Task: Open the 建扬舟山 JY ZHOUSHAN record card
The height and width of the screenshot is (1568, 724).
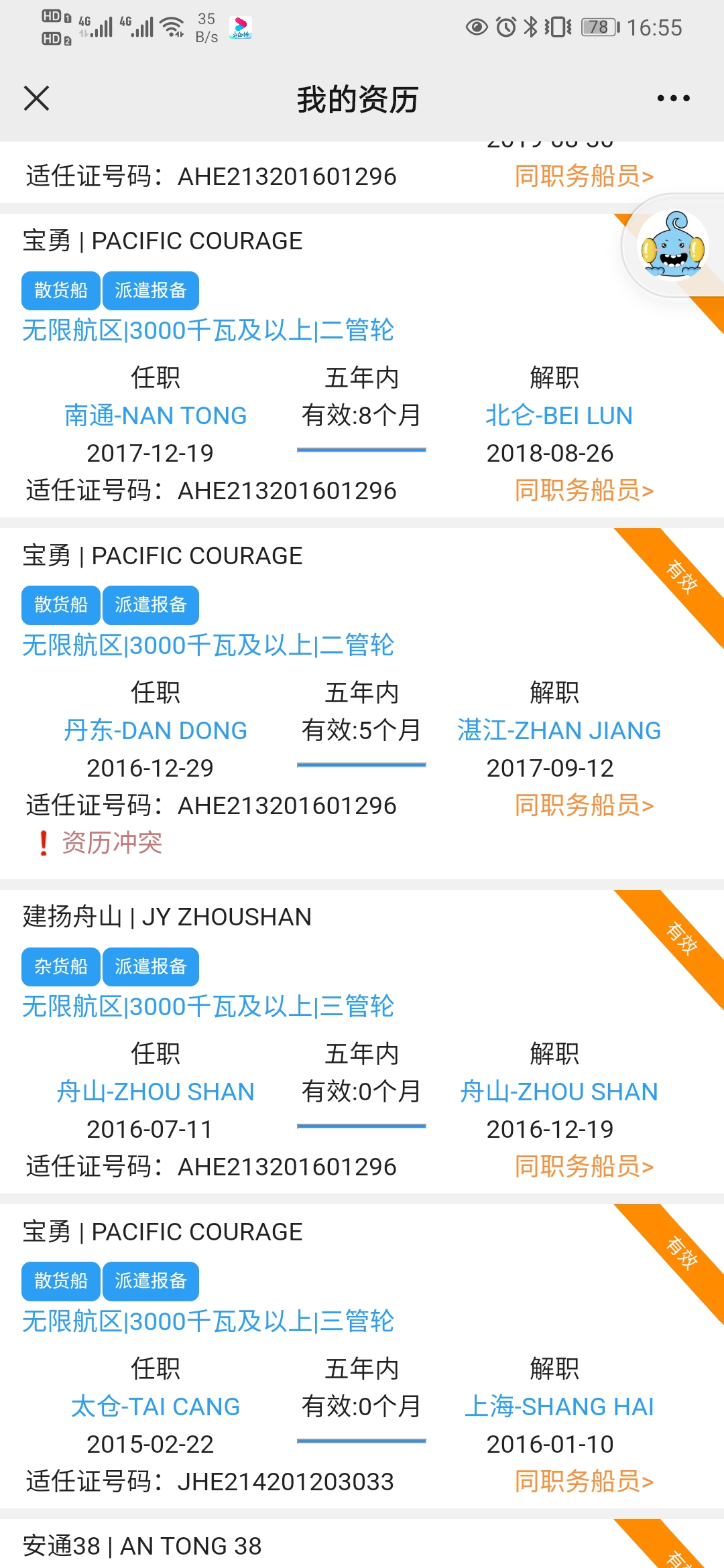Action: [x=362, y=1042]
